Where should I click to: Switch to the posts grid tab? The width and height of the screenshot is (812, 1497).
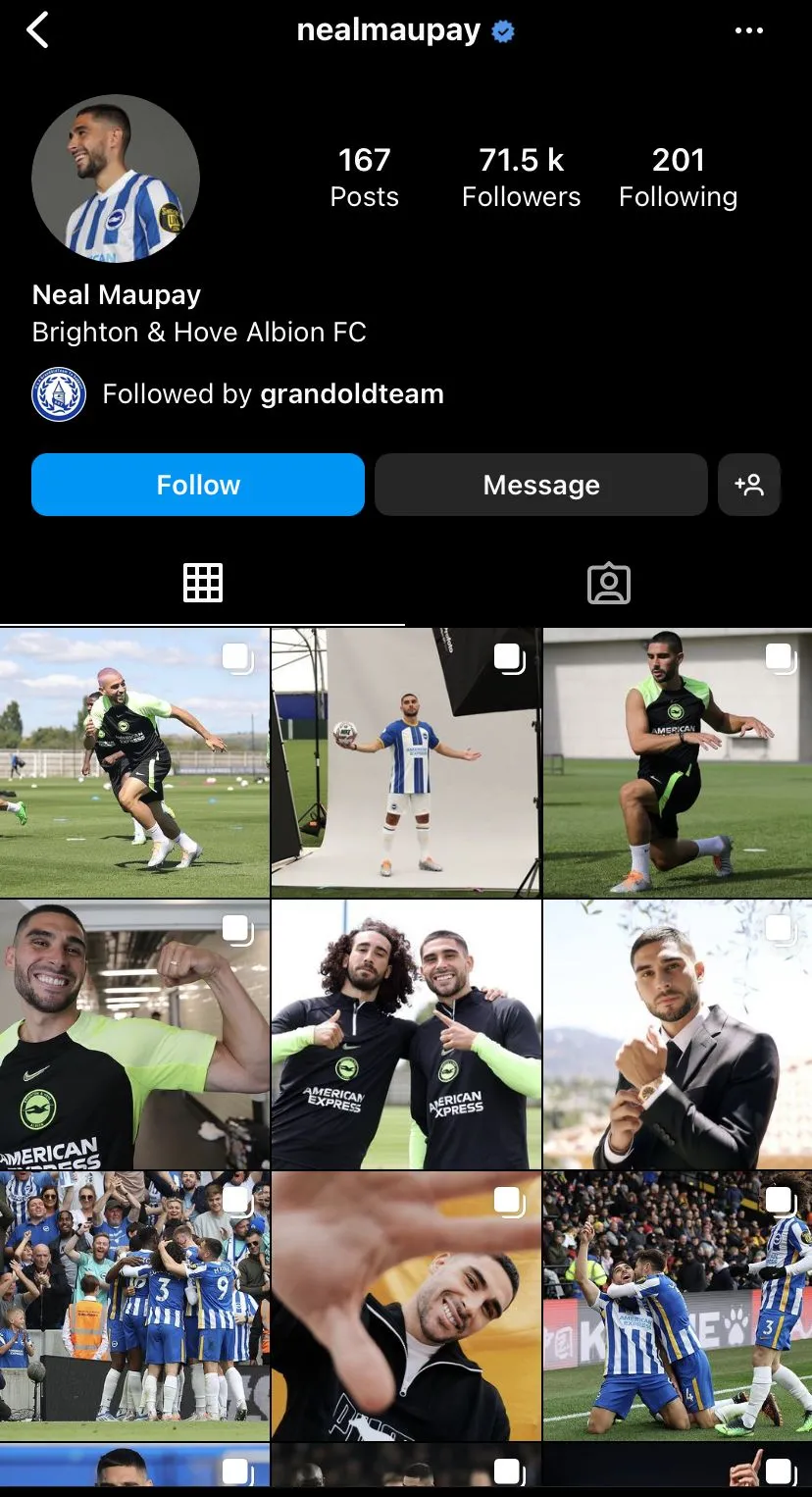[203, 583]
